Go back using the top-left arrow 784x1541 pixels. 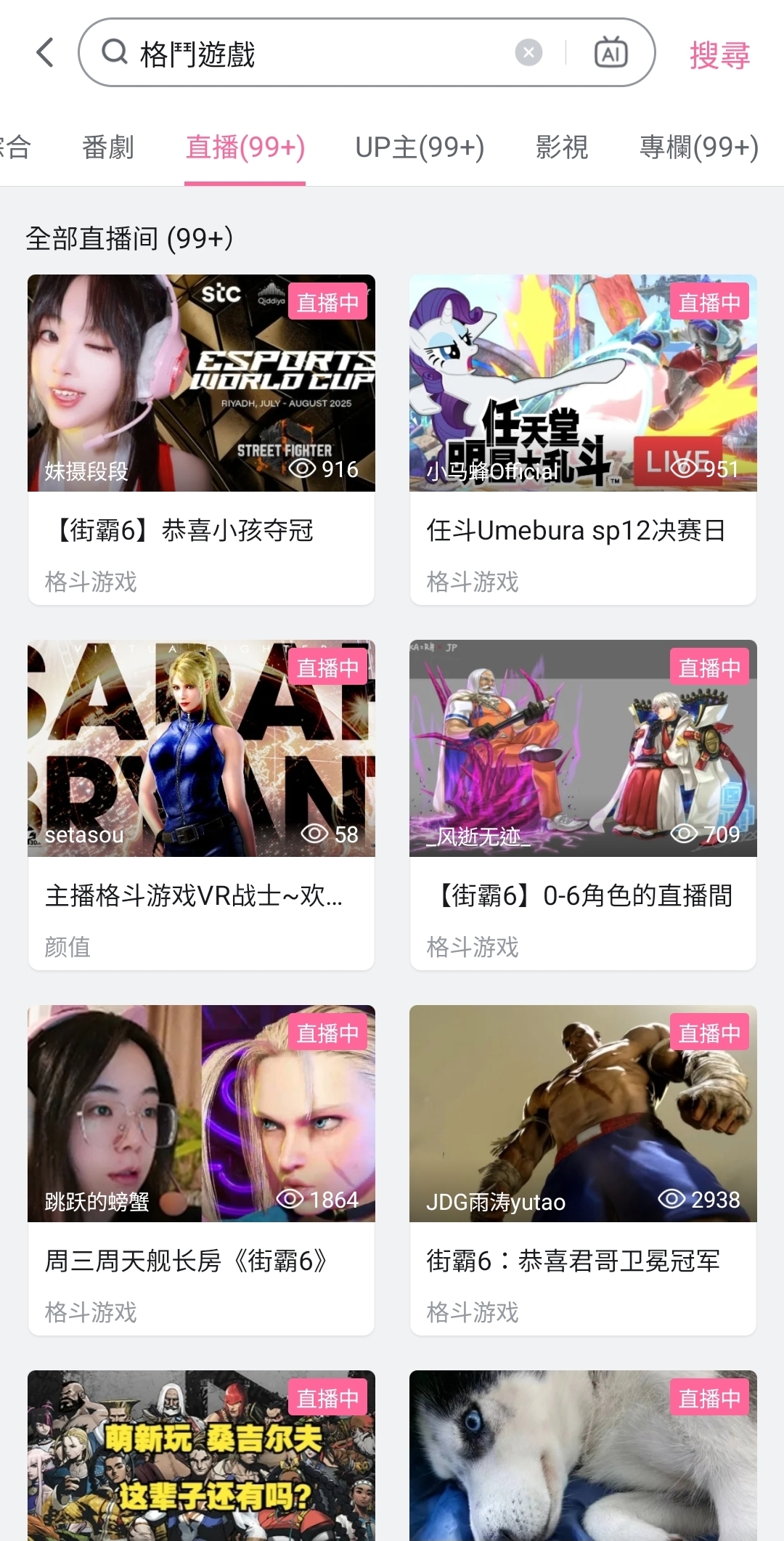pyautogui.click(x=45, y=53)
